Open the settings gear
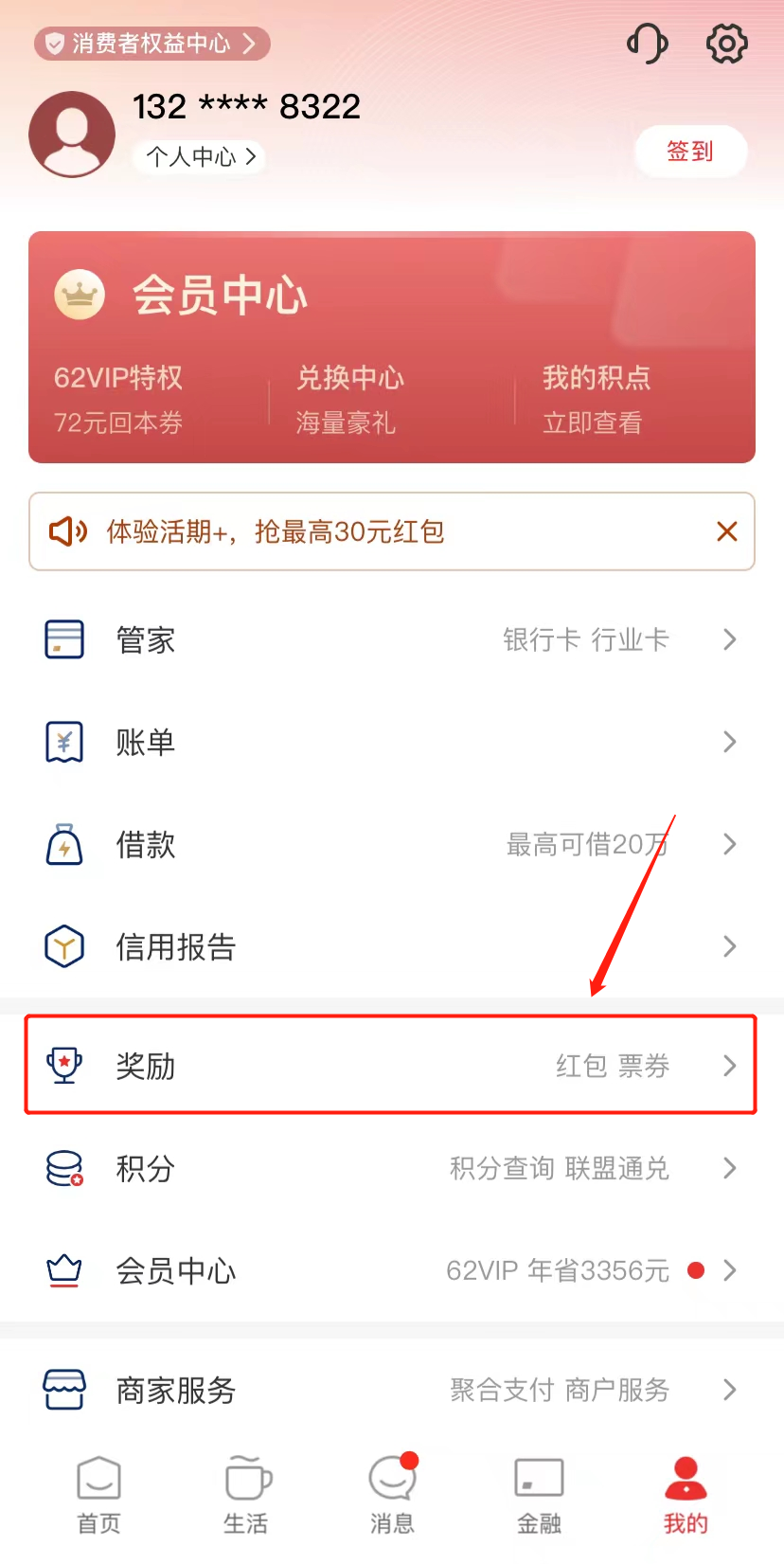This screenshot has height=1564, width=784. [726, 44]
